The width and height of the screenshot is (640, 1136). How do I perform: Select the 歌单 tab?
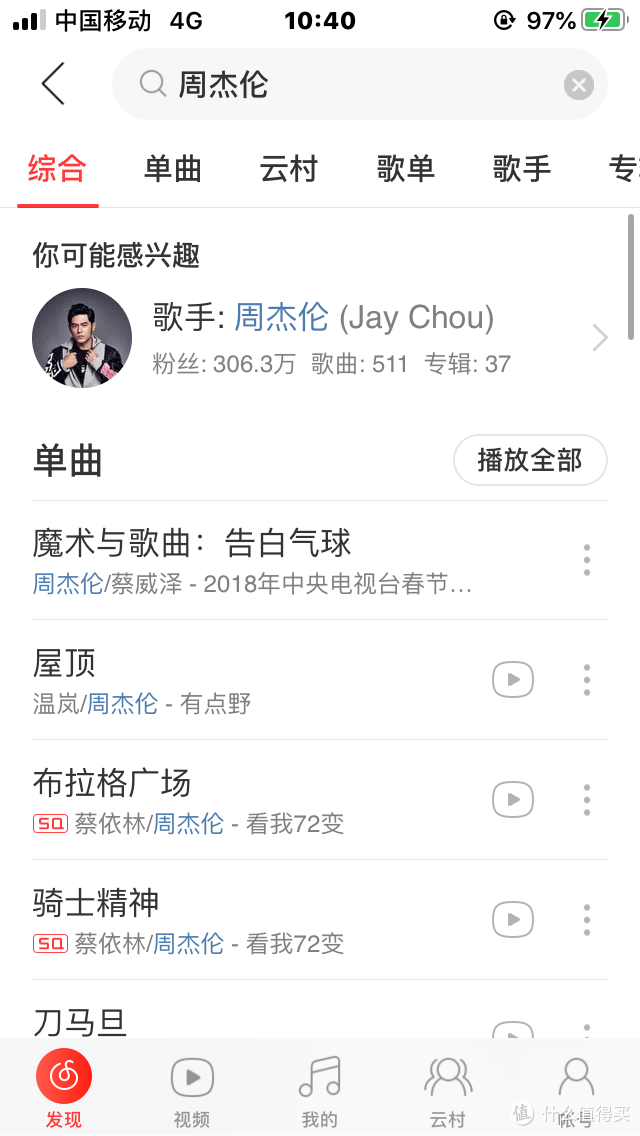[405, 169]
